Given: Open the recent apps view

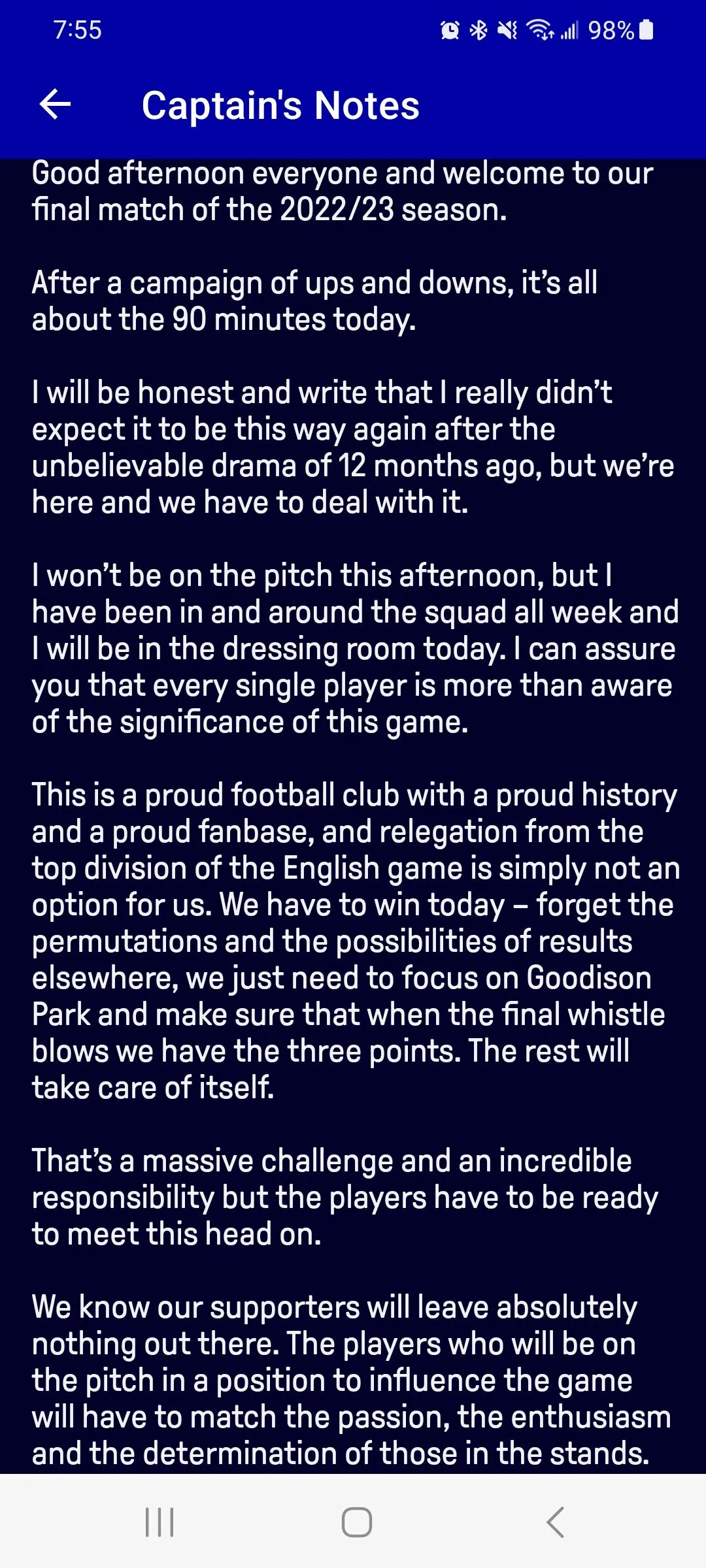Looking at the screenshot, I should 159,1522.
